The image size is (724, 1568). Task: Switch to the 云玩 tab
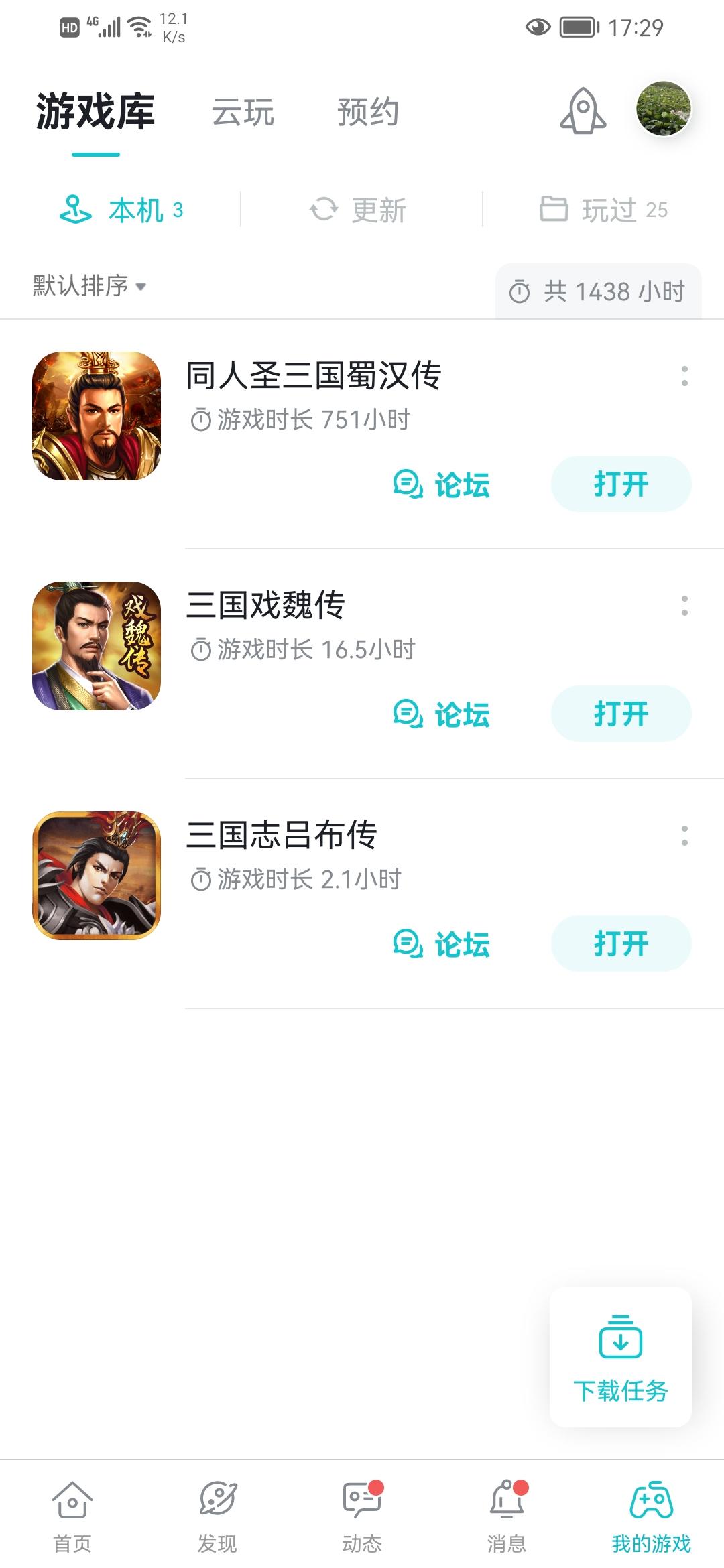pos(243,112)
